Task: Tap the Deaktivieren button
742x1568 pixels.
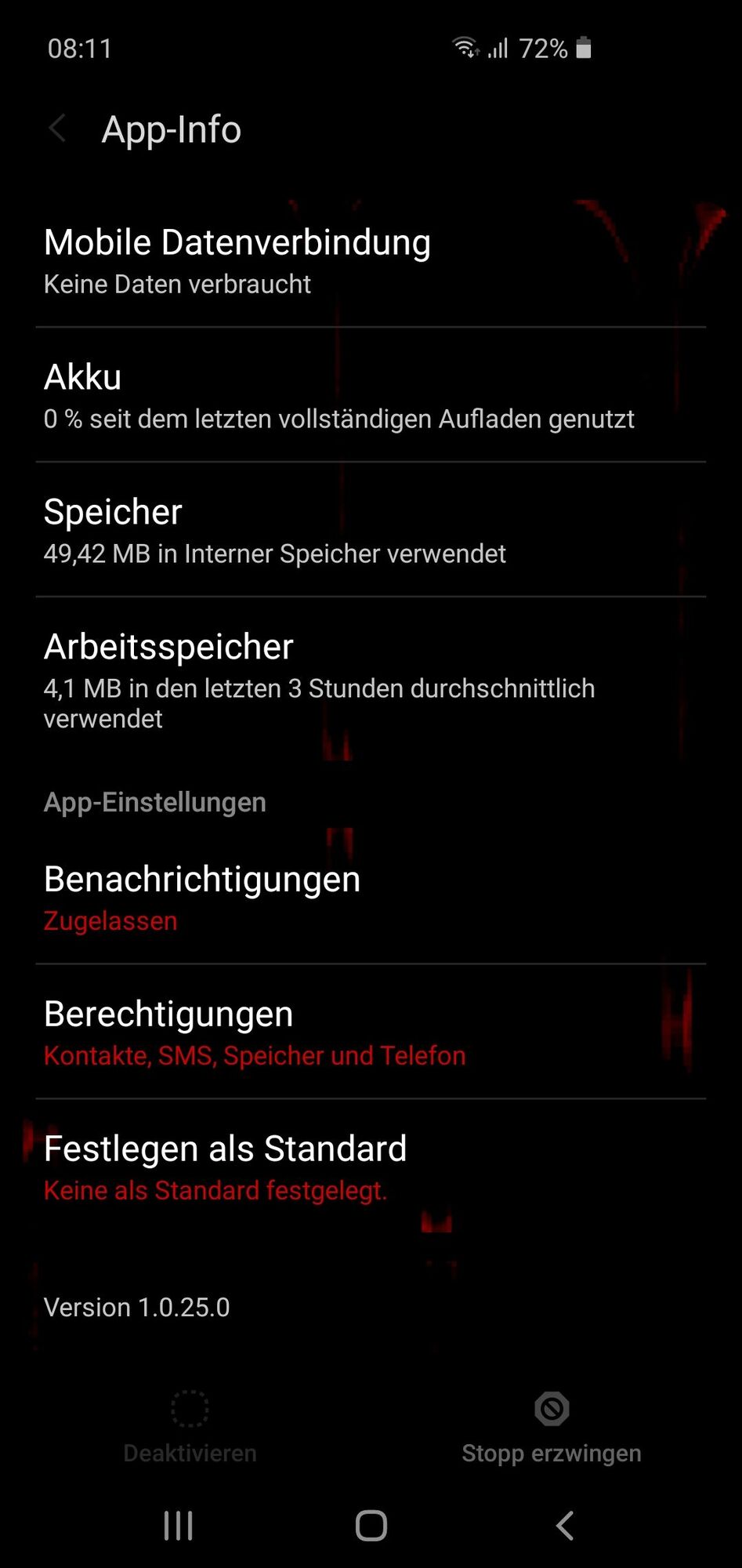Action: pyautogui.click(x=190, y=1428)
